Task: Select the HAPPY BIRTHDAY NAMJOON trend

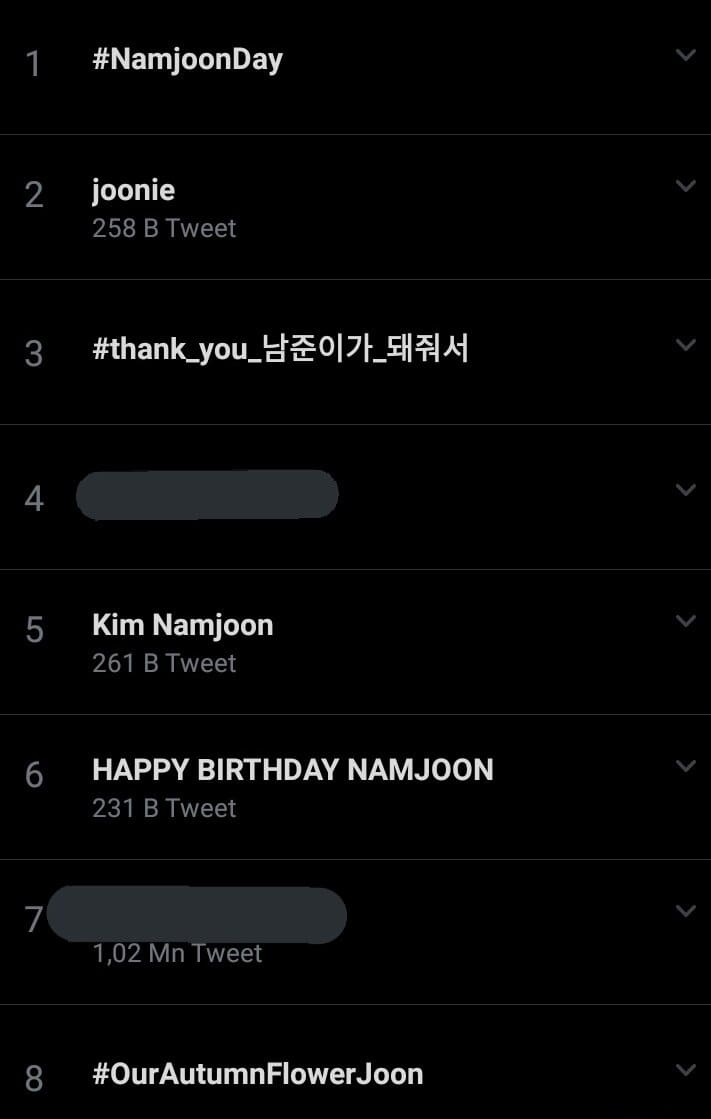Action: coord(292,771)
